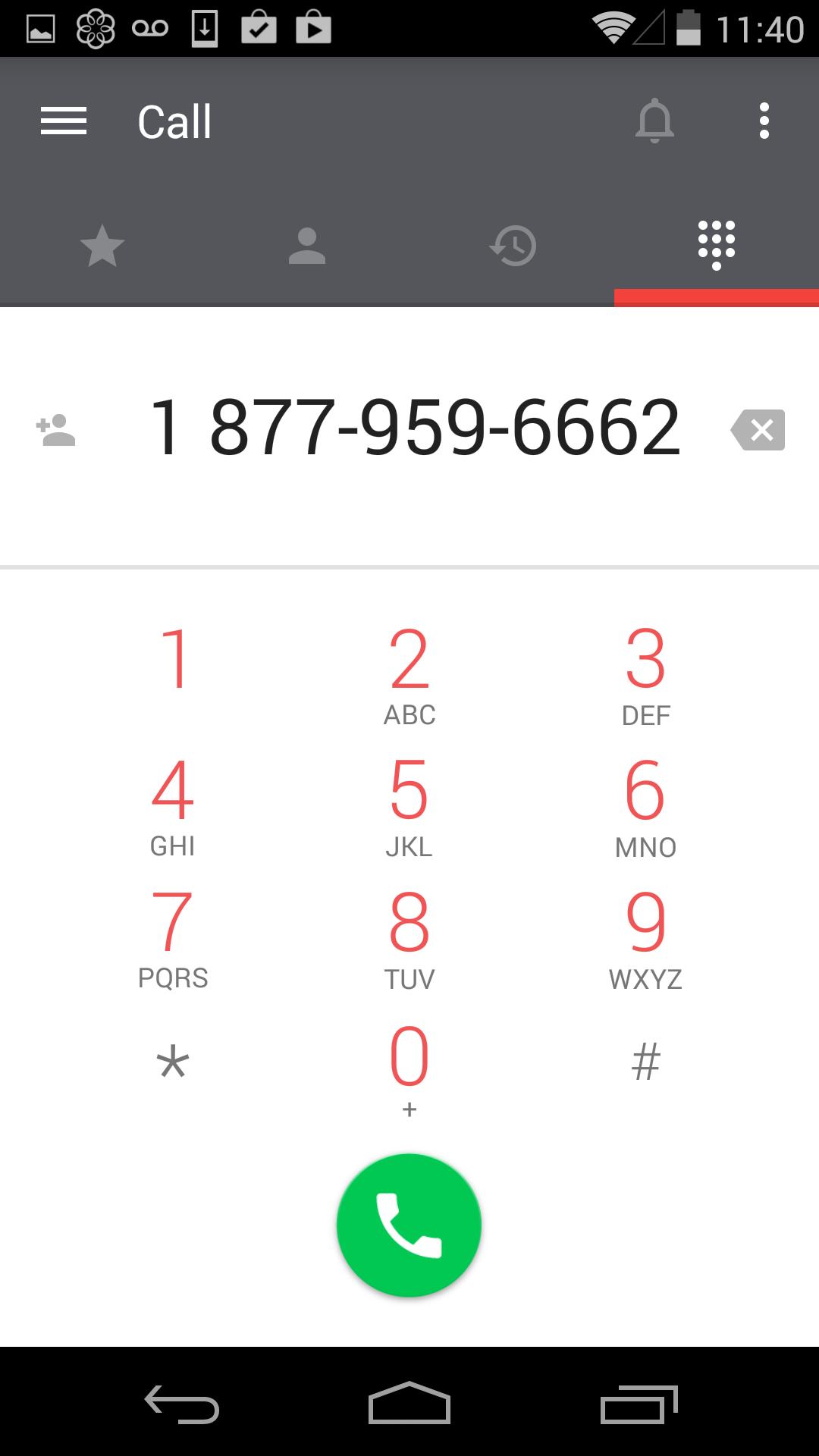The height and width of the screenshot is (1456, 819).
Task: Tap the 6 MNO key
Action: tap(645, 805)
